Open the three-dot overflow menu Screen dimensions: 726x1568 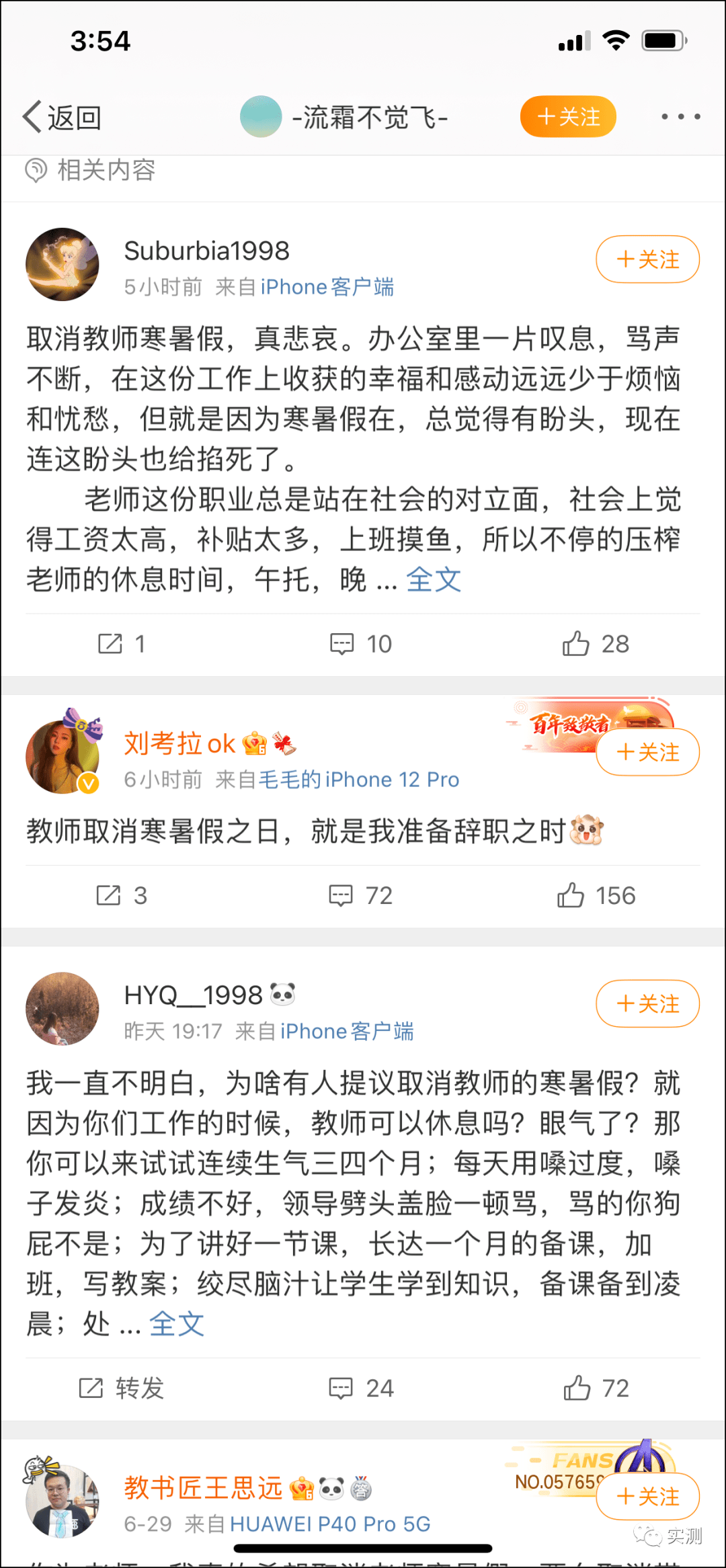[680, 117]
